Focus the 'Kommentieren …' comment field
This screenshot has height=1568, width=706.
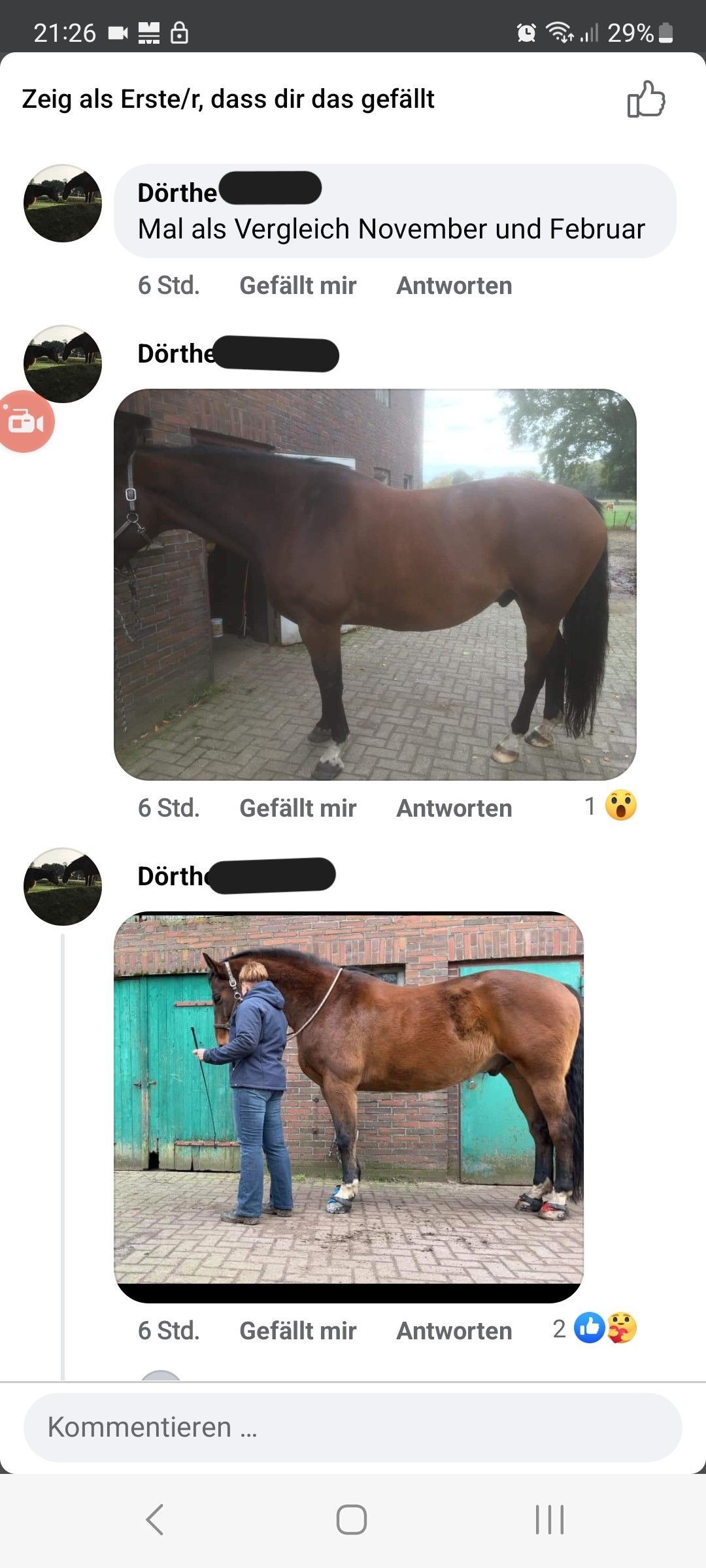click(353, 1428)
